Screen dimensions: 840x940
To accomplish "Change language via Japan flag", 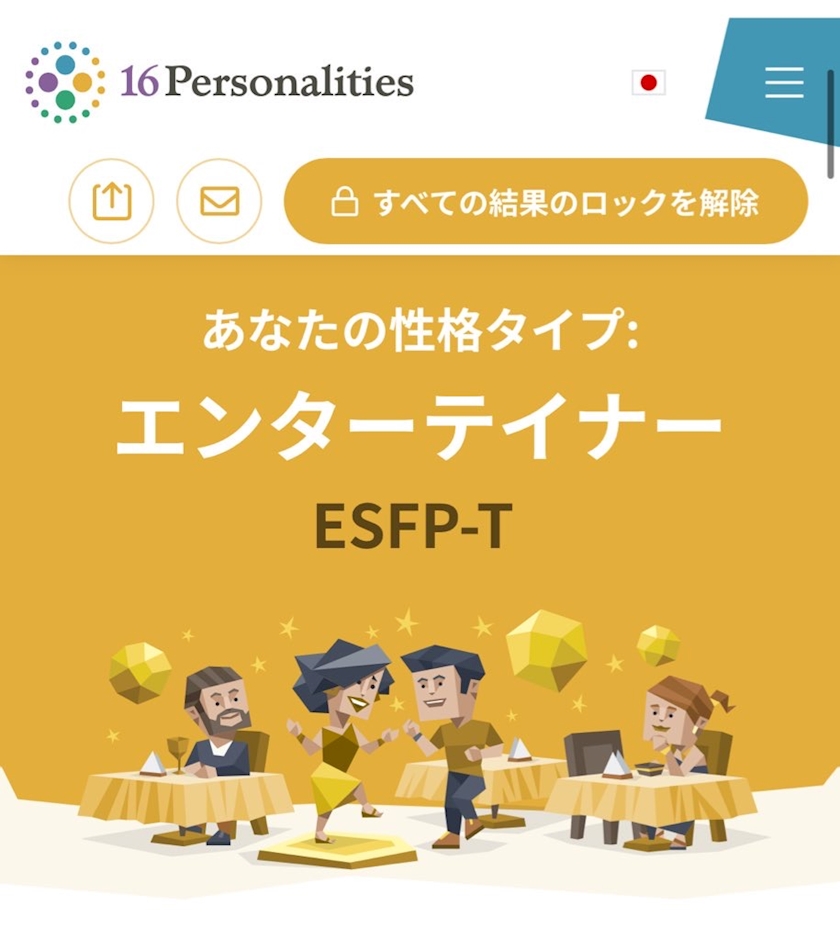I will pos(648,83).
